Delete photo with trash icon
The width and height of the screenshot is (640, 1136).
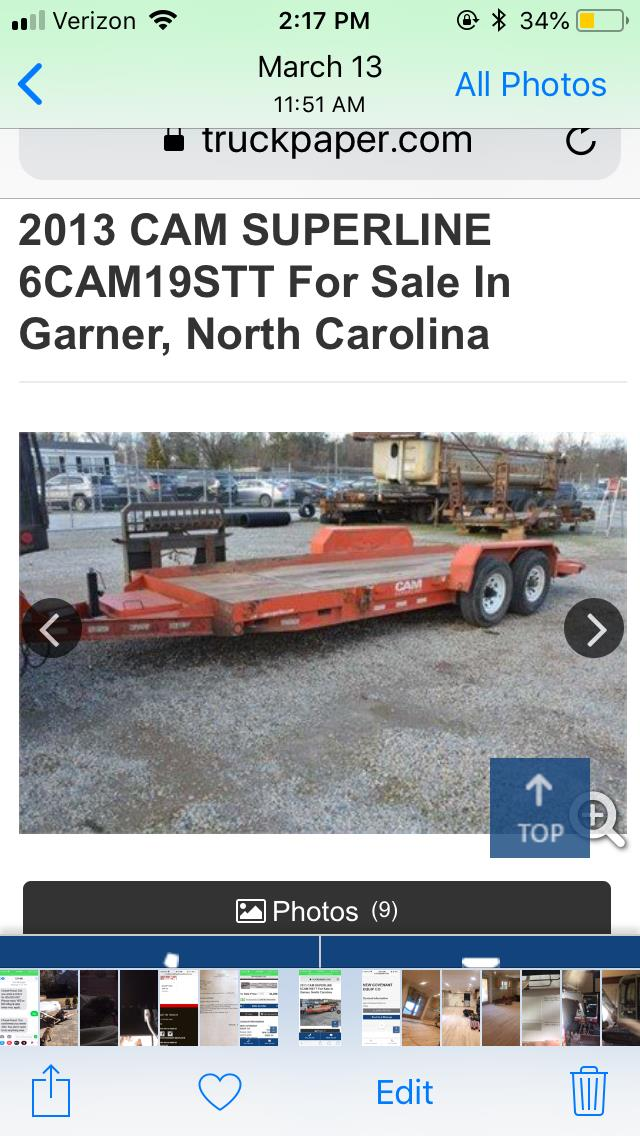pos(589,1091)
